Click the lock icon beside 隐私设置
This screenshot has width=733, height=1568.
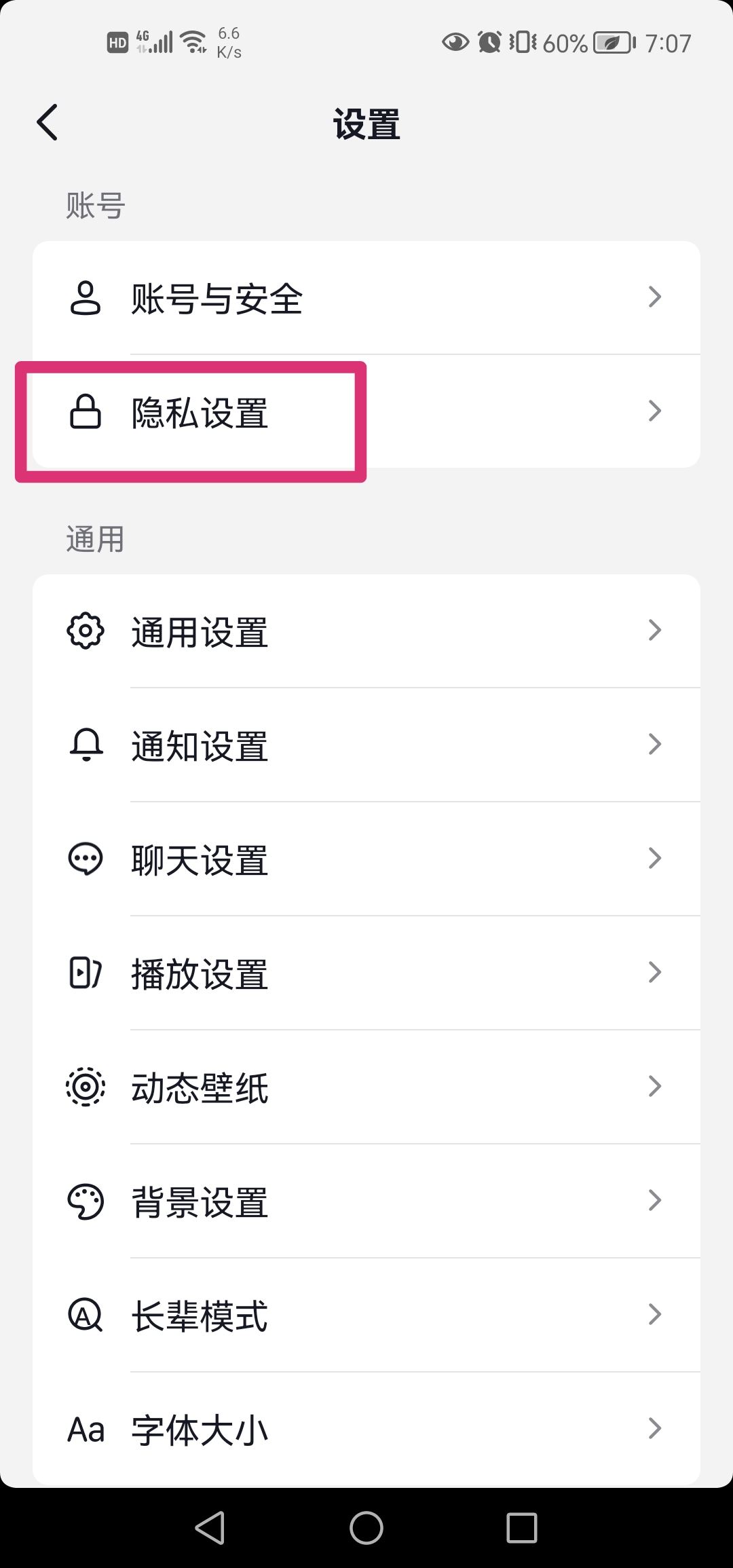point(84,411)
